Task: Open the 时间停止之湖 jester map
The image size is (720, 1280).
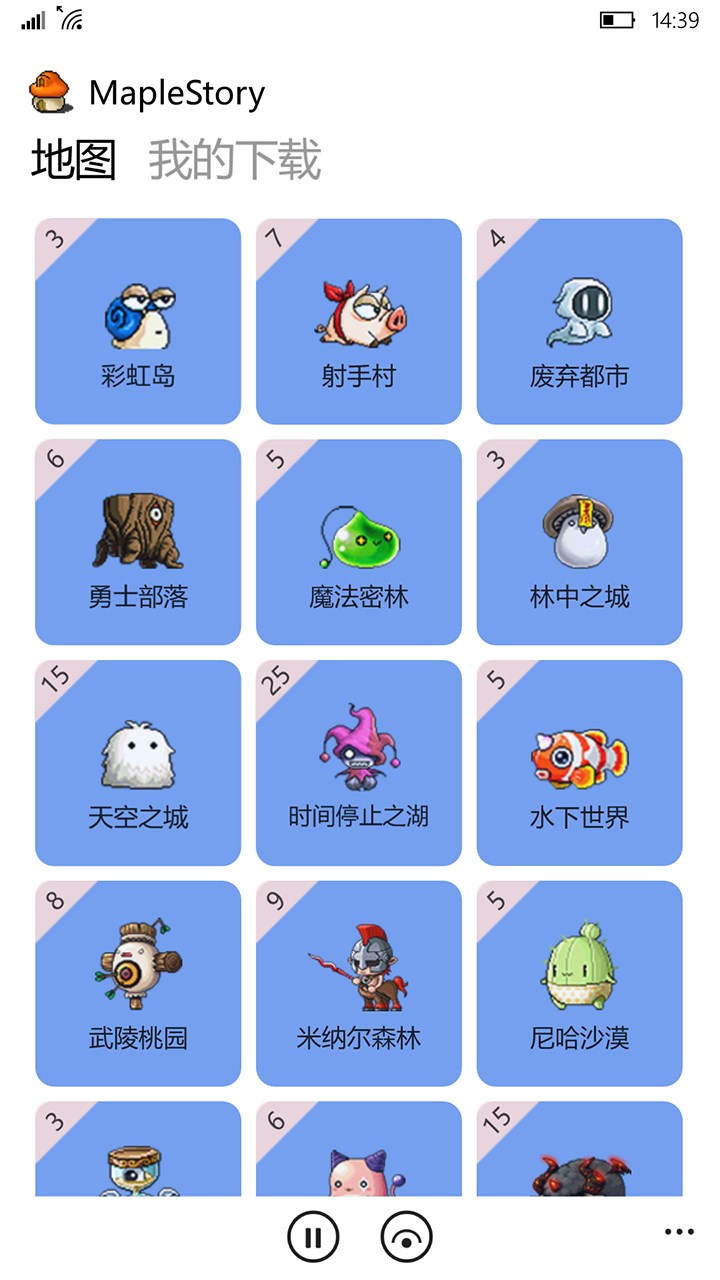Action: 358,762
